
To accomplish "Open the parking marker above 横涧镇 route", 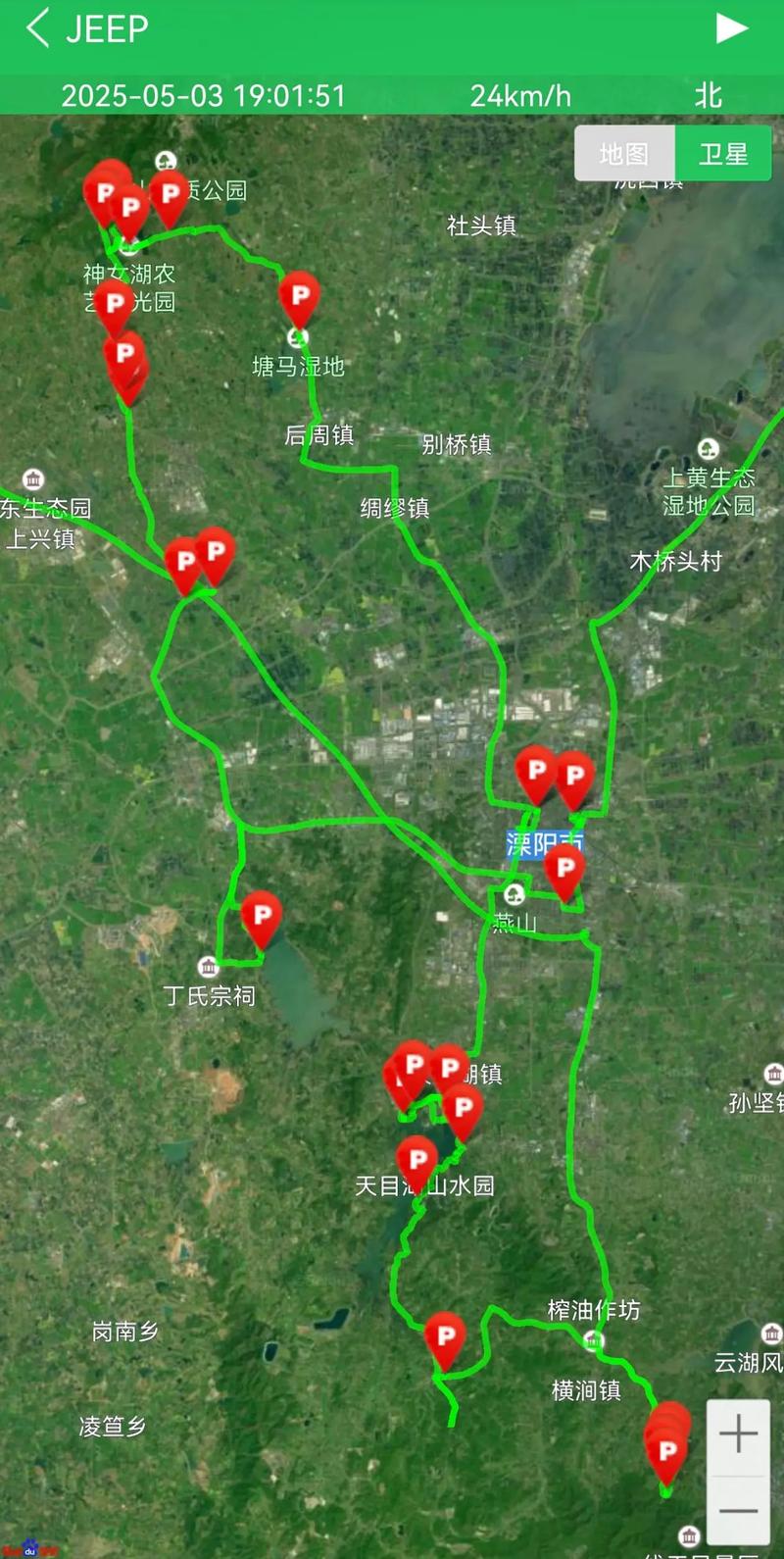I will (x=445, y=1340).
